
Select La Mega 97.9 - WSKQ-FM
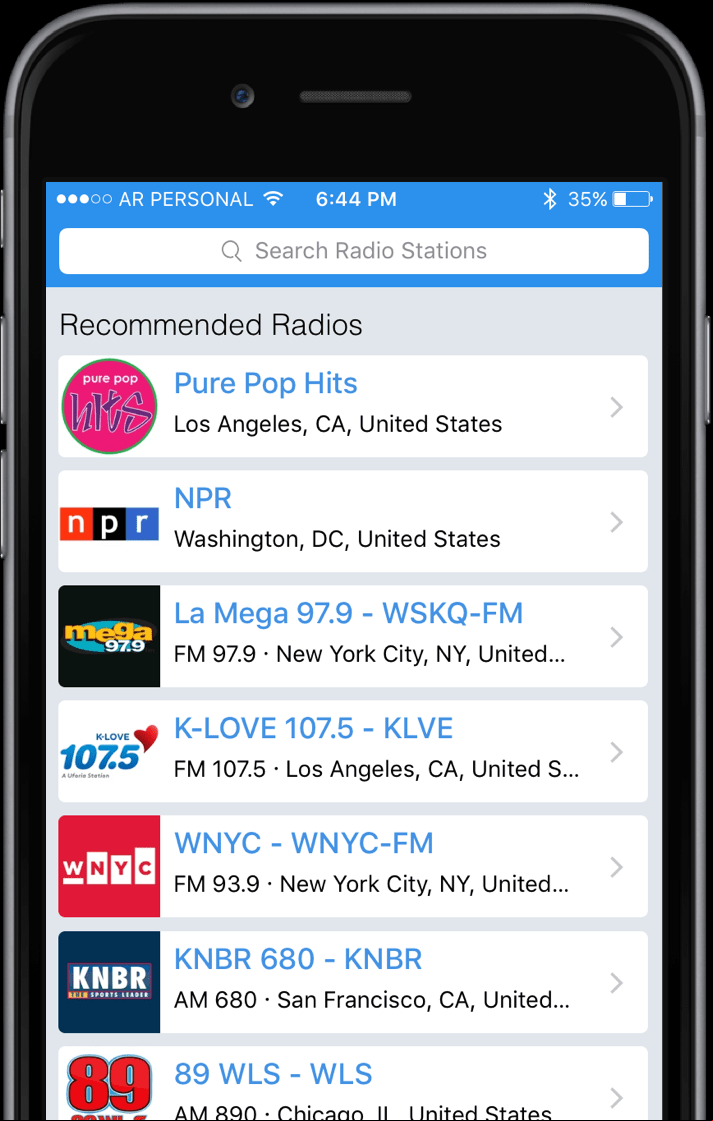pos(353,636)
